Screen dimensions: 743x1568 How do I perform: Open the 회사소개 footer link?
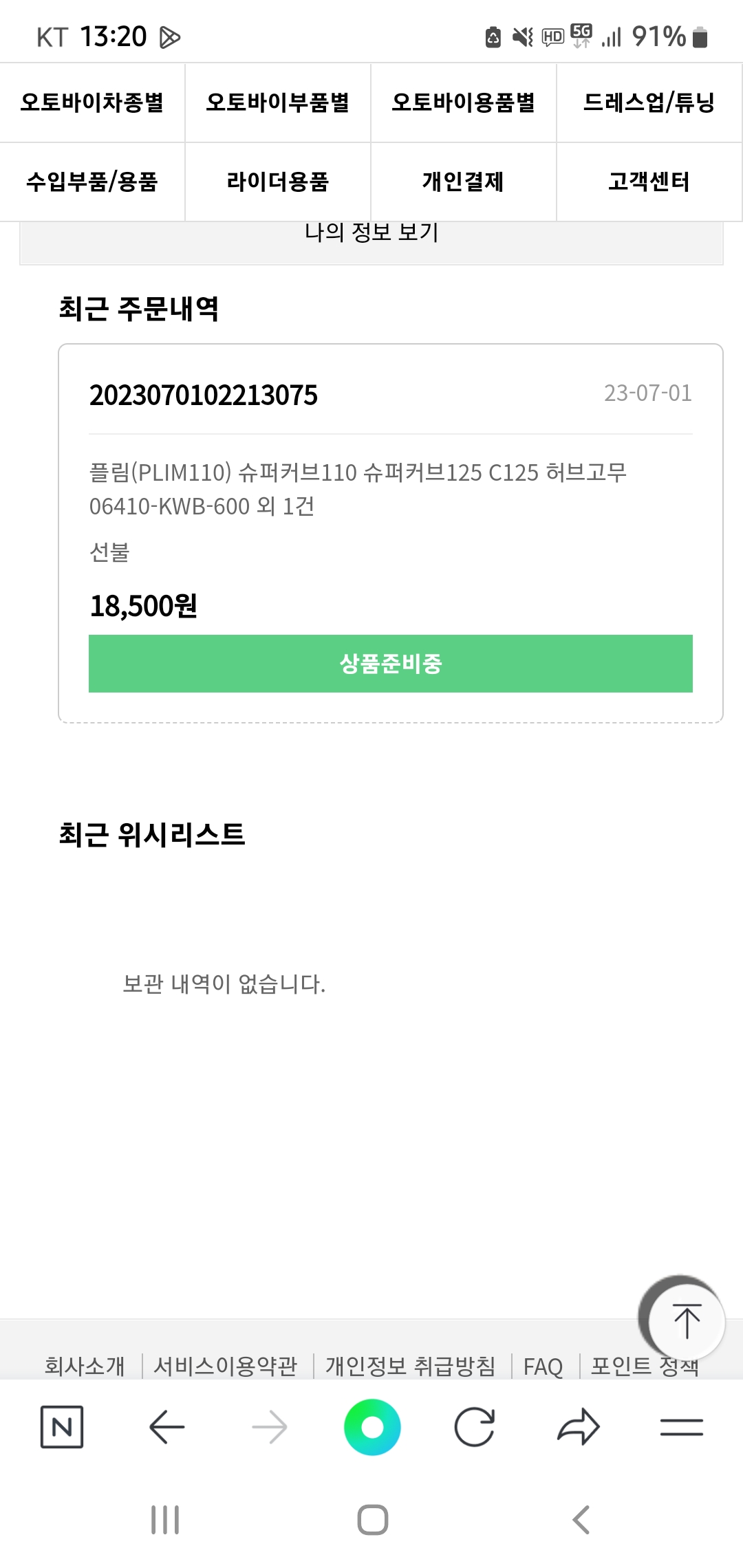click(85, 1366)
